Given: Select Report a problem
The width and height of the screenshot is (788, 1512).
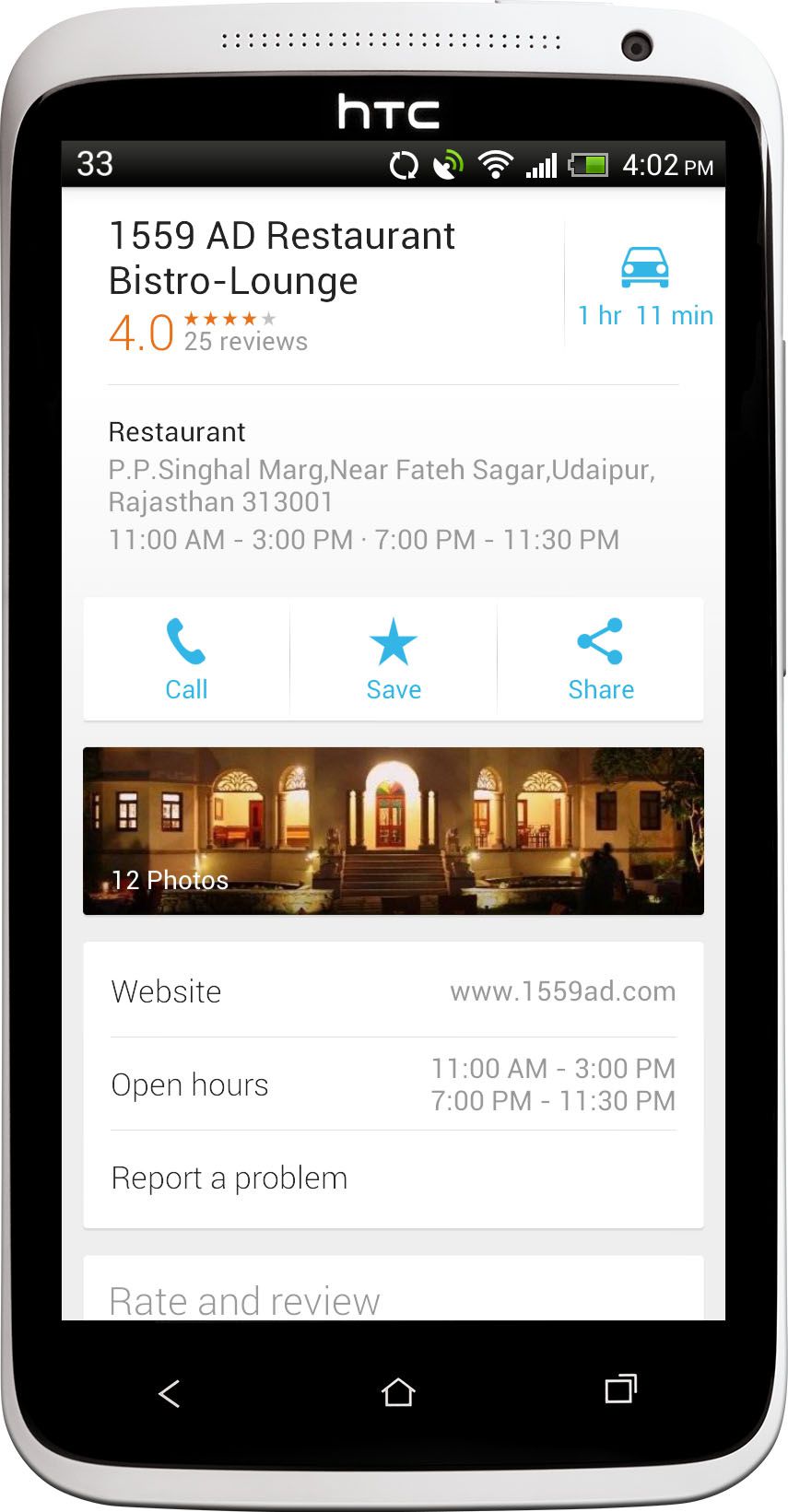Looking at the screenshot, I should point(394,1178).
